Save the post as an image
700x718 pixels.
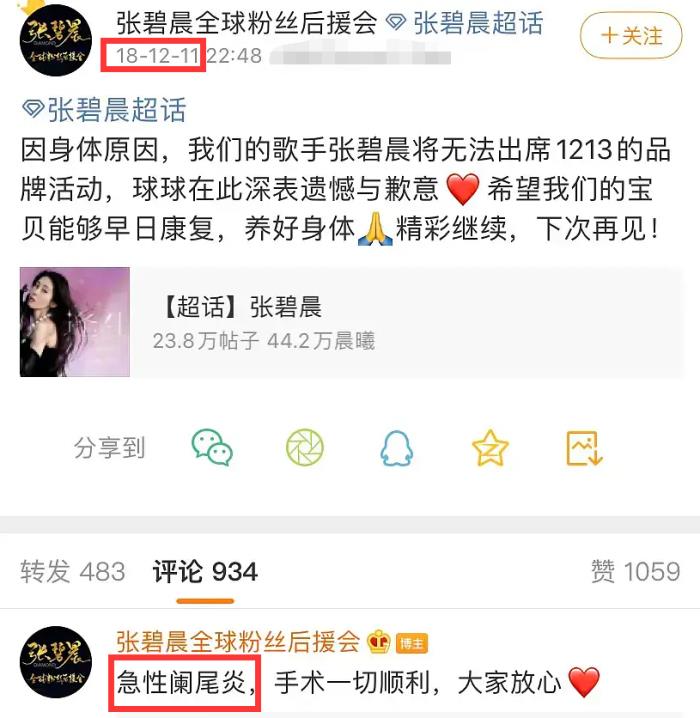coord(584,448)
